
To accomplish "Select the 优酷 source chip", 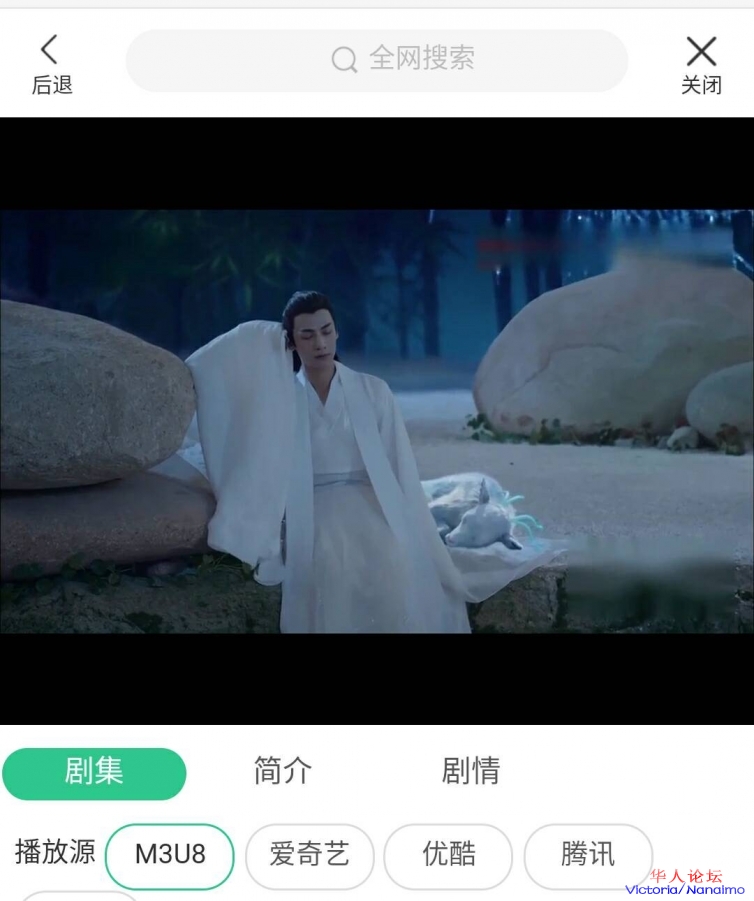I will pyautogui.click(x=448, y=855).
